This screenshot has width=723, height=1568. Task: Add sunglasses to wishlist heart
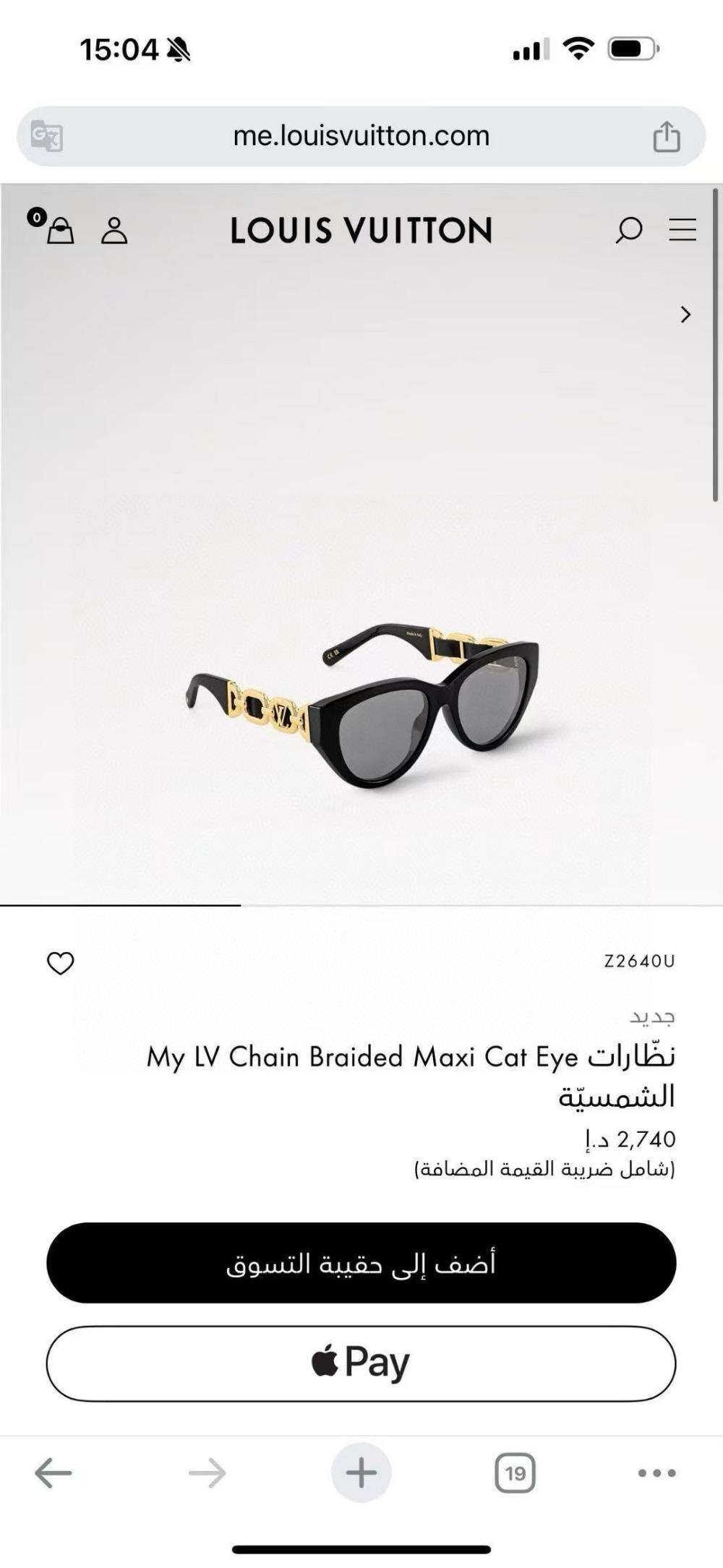coord(60,963)
